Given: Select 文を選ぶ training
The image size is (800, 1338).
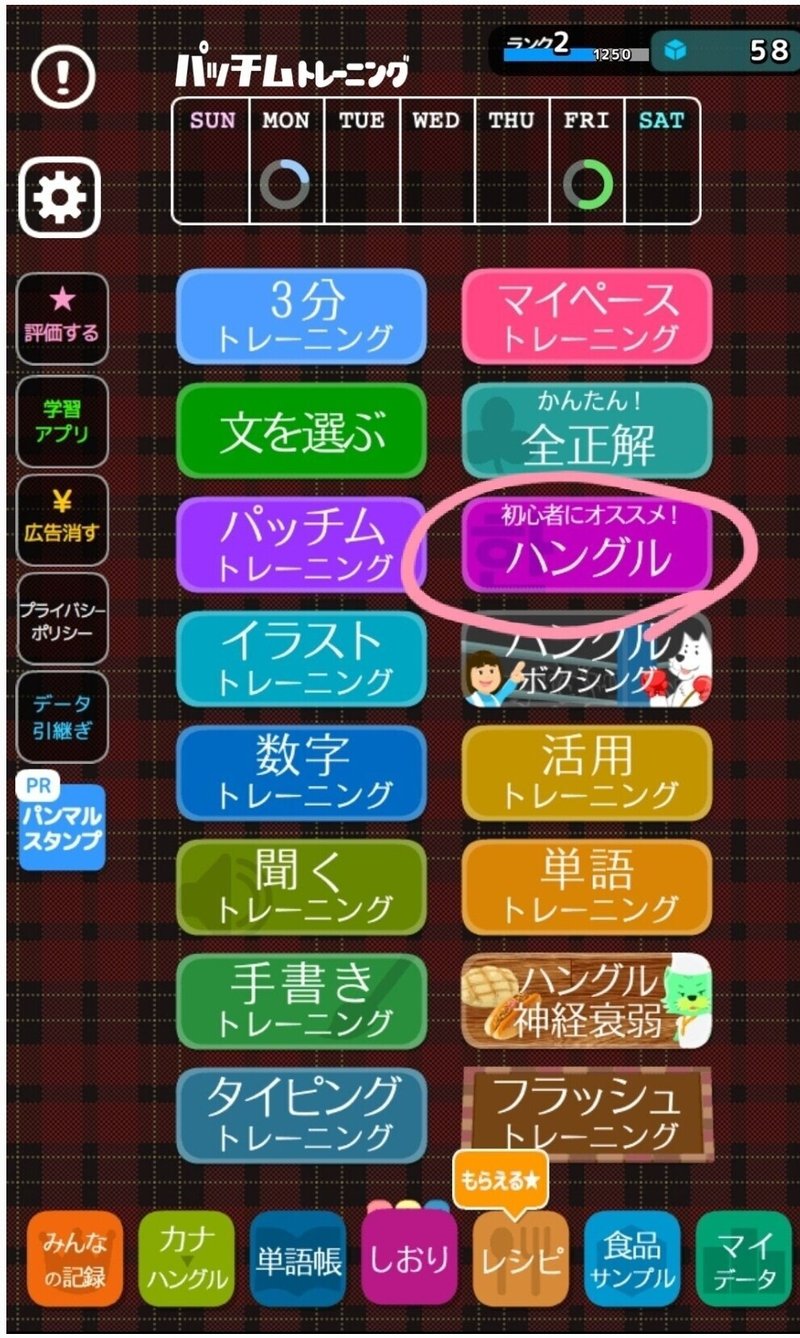Looking at the screenshot, I should [x=301, y=430].
